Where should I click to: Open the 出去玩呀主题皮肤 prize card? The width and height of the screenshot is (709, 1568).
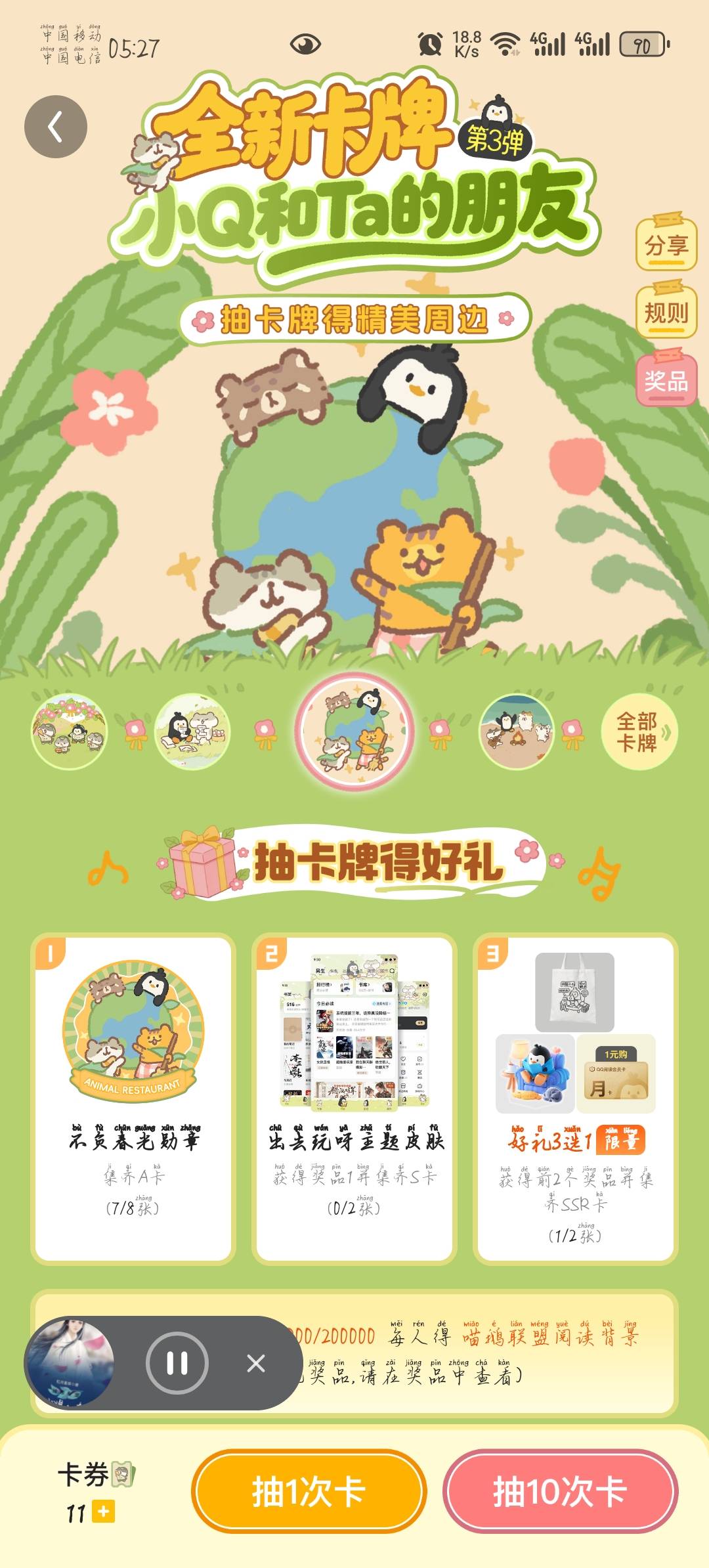pos(354,1098)
